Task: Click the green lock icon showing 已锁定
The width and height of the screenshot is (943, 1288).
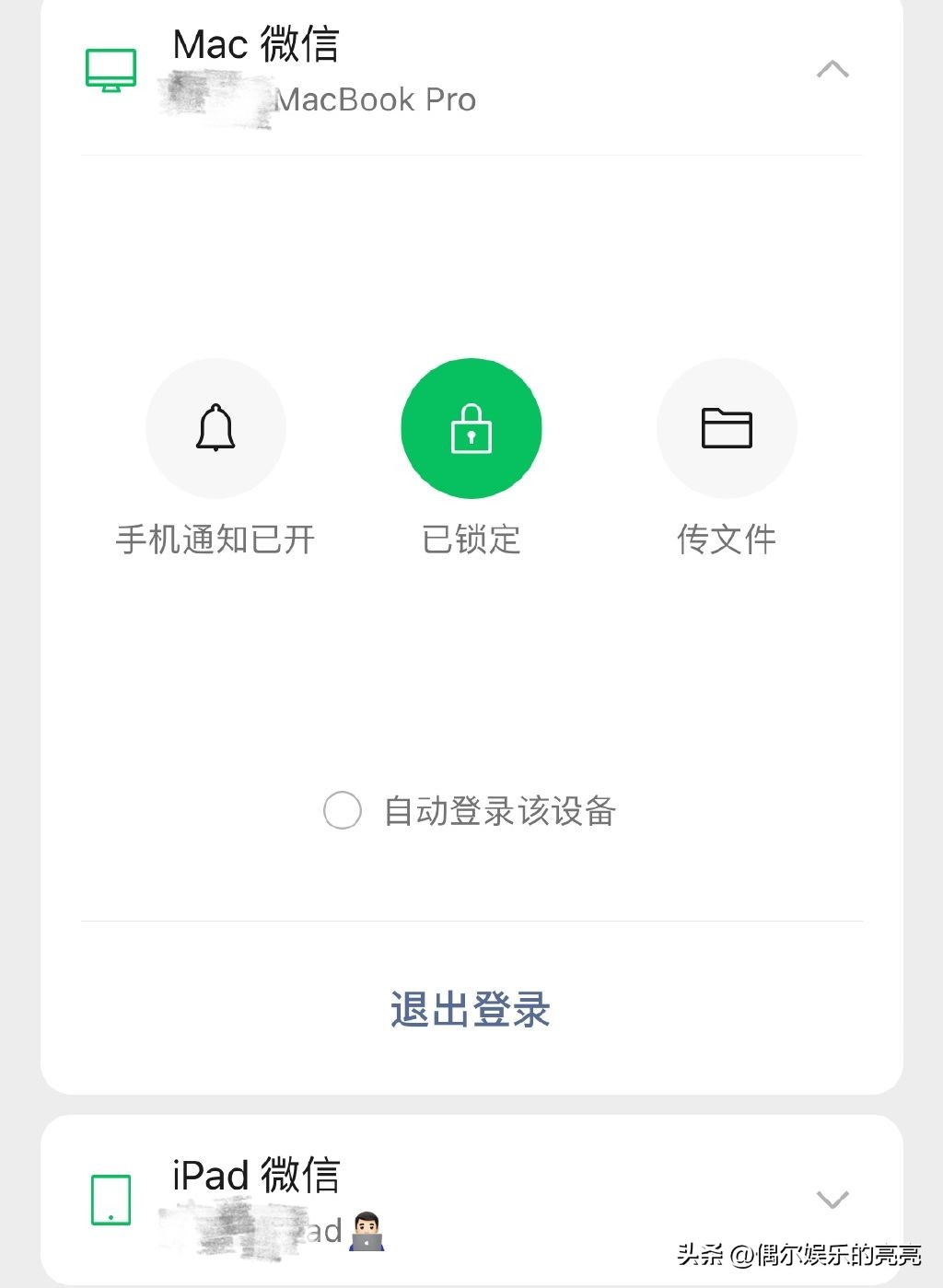Action: 471,427
